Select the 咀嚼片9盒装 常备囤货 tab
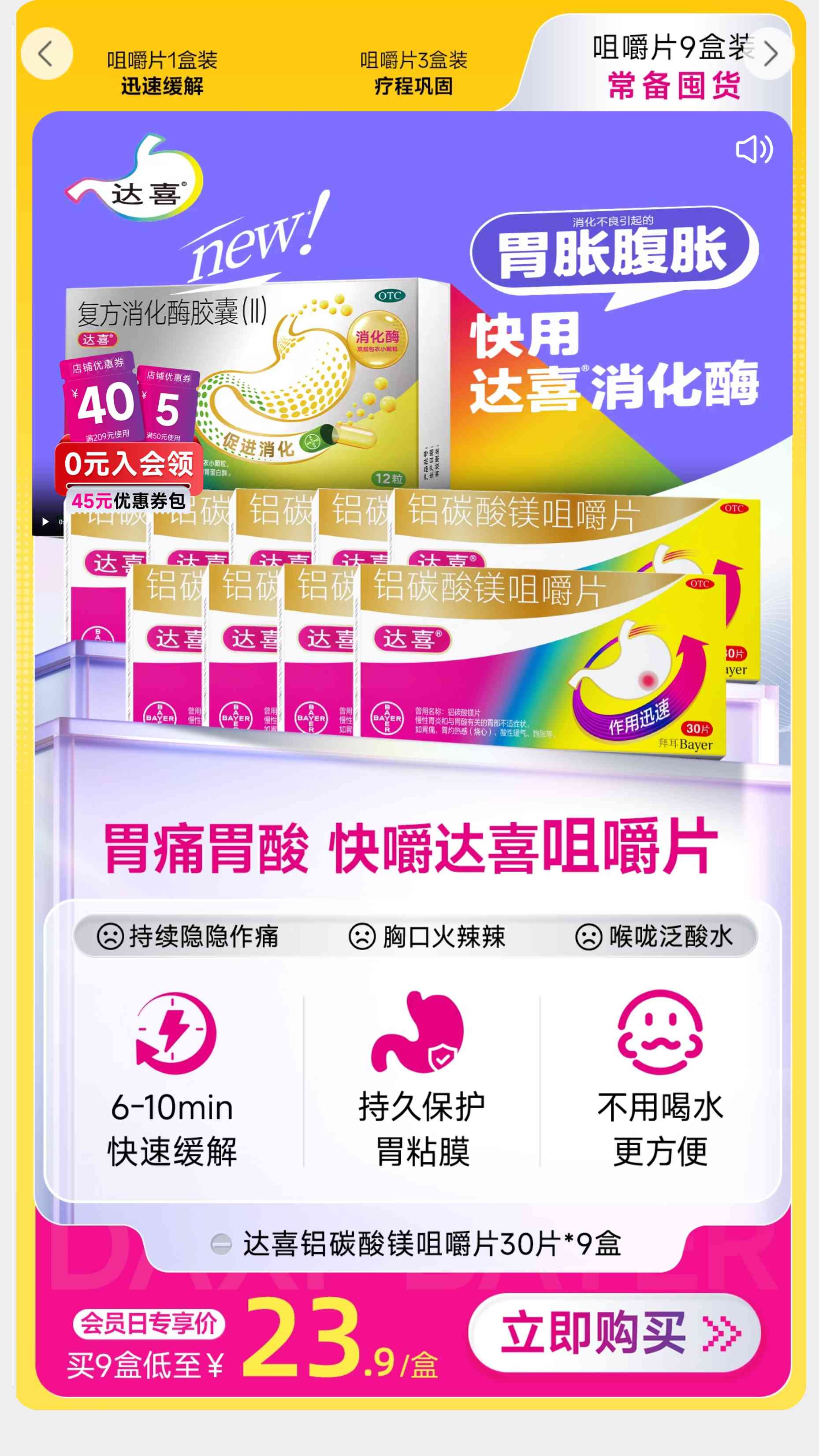 673,67
